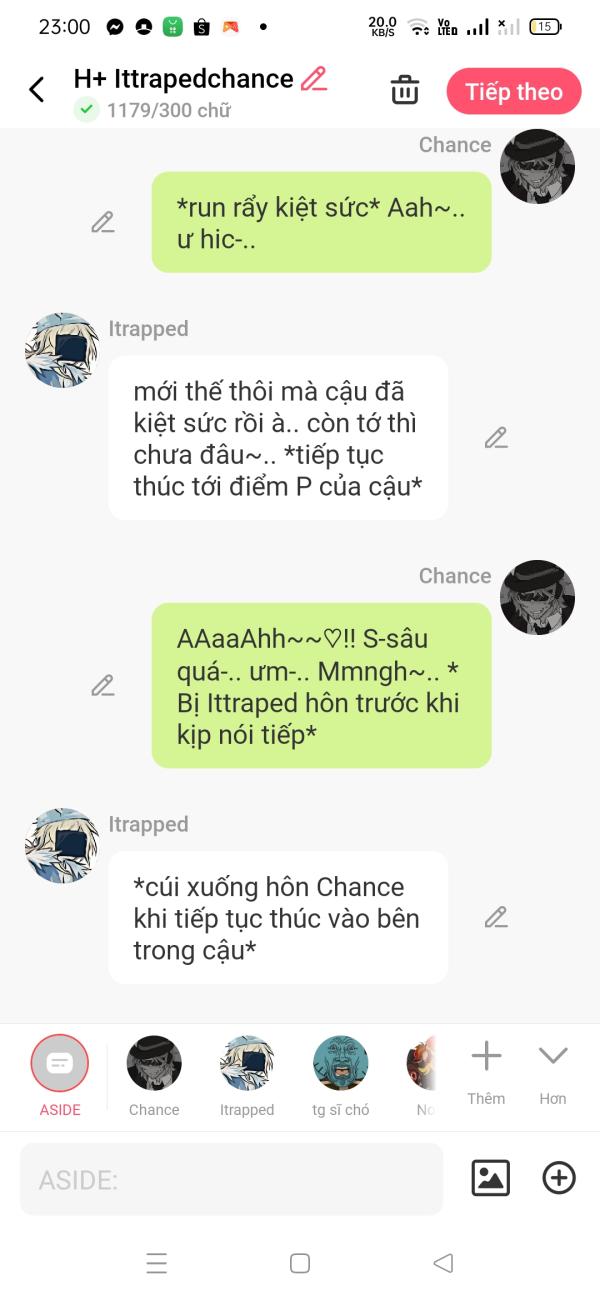Tap the Tiếp theo button
Viewport: 600px width, 1300px height.
[x=514, y=92]
